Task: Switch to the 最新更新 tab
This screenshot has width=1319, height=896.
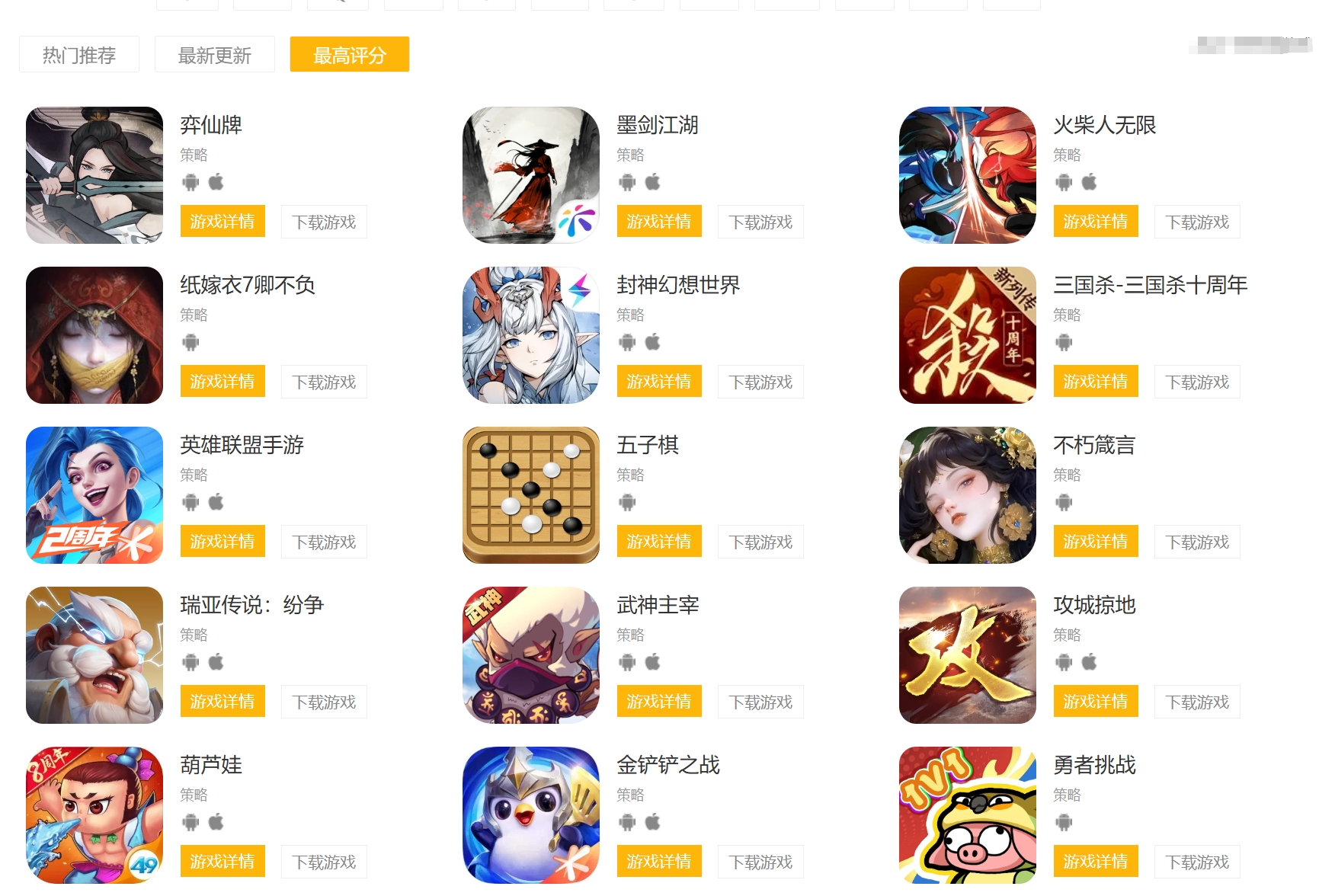Action: [x=214, y=55]
